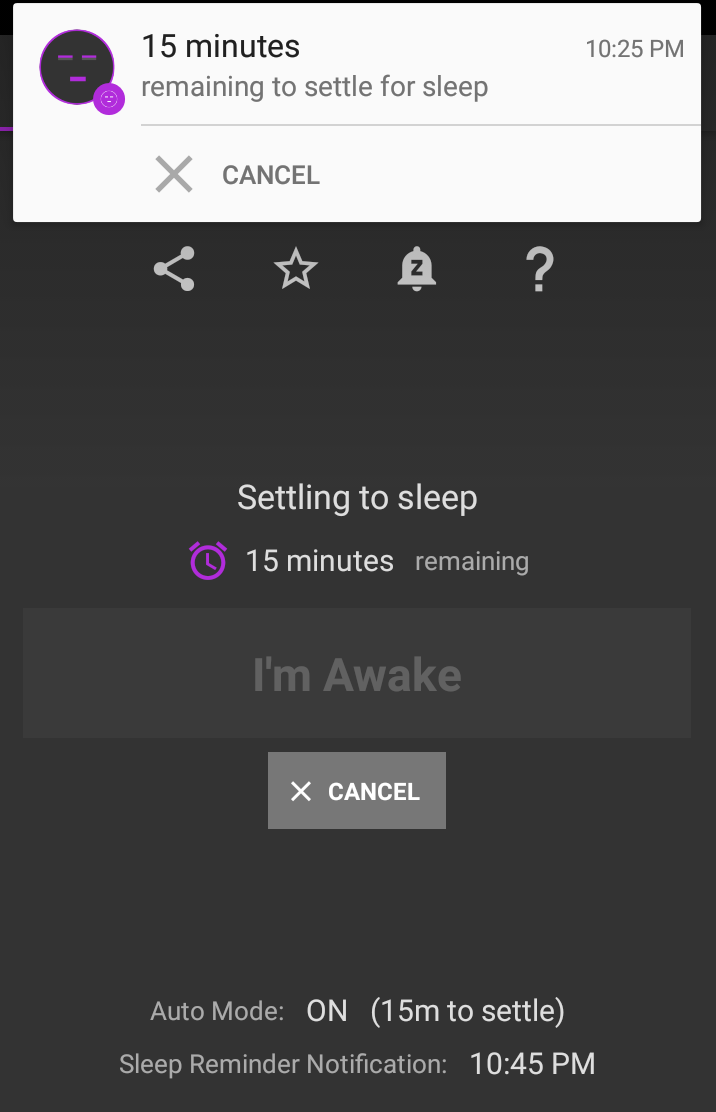
Task: Cancel settling to sleep in the app
Action: point(357,791)
